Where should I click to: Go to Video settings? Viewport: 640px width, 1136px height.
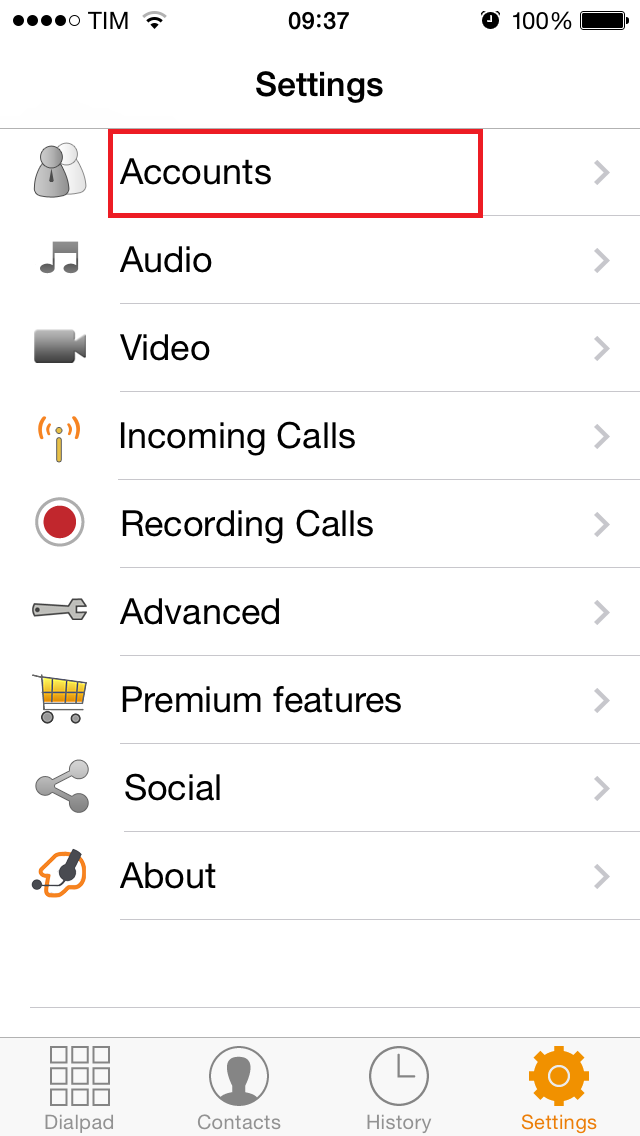point(320,348)
